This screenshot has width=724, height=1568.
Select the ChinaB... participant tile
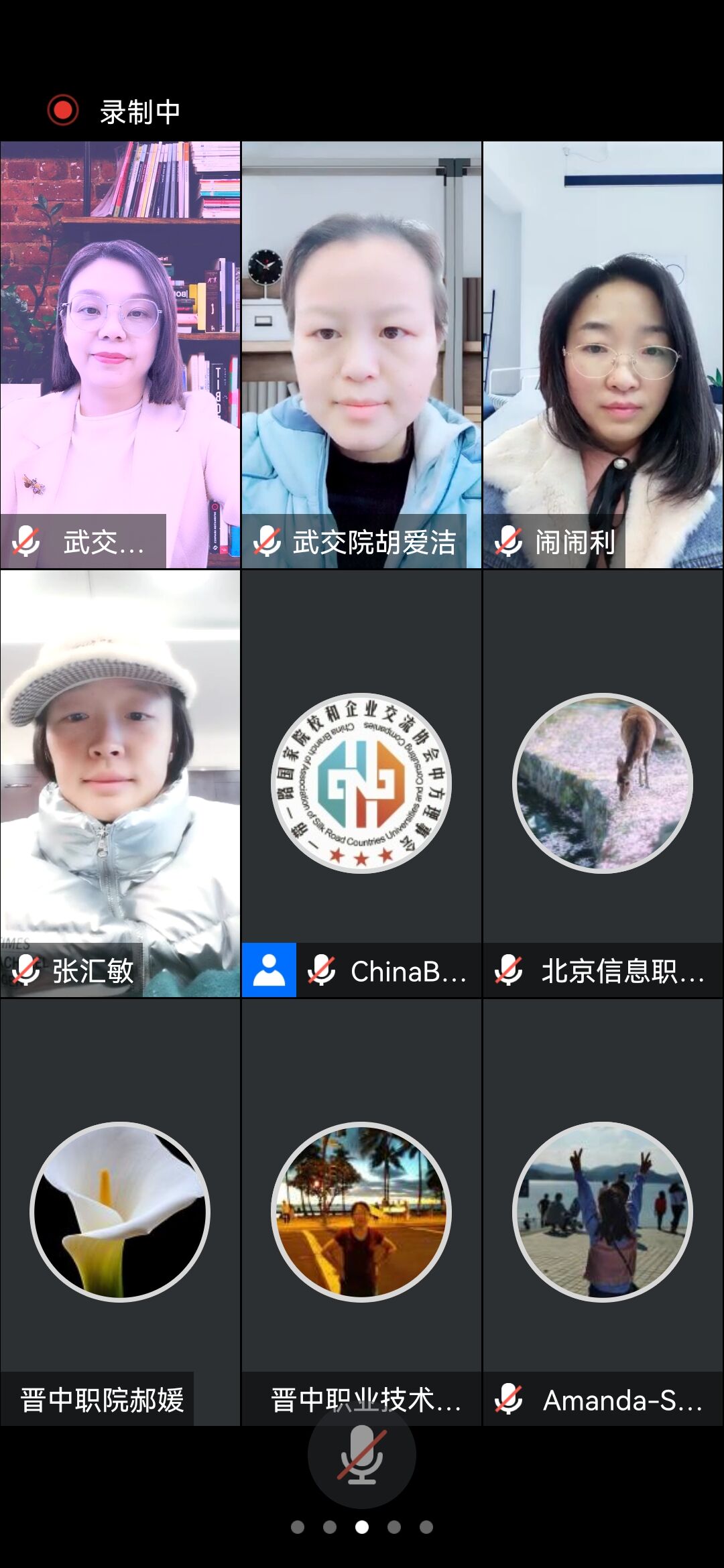click(x=361, y=783)
